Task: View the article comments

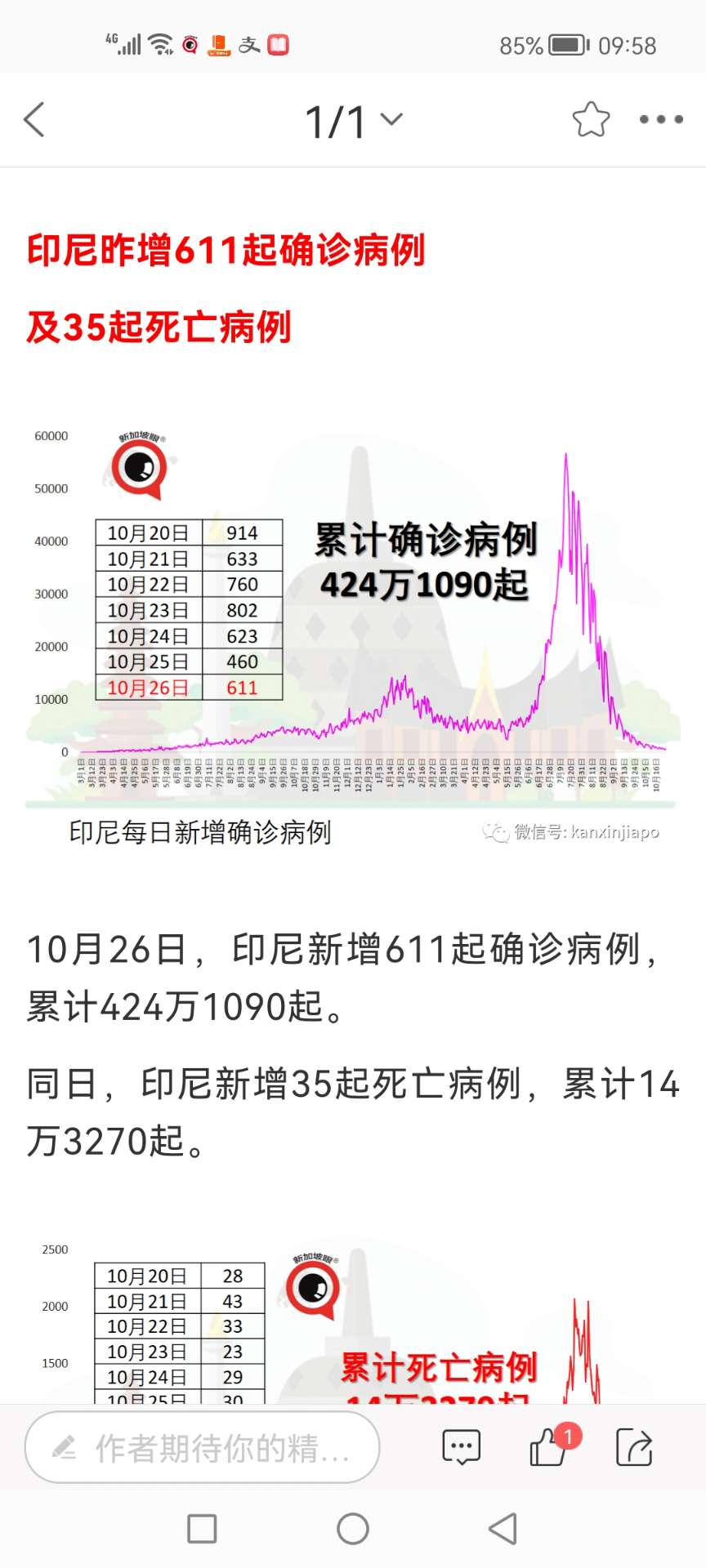Action: [462, 1447]
